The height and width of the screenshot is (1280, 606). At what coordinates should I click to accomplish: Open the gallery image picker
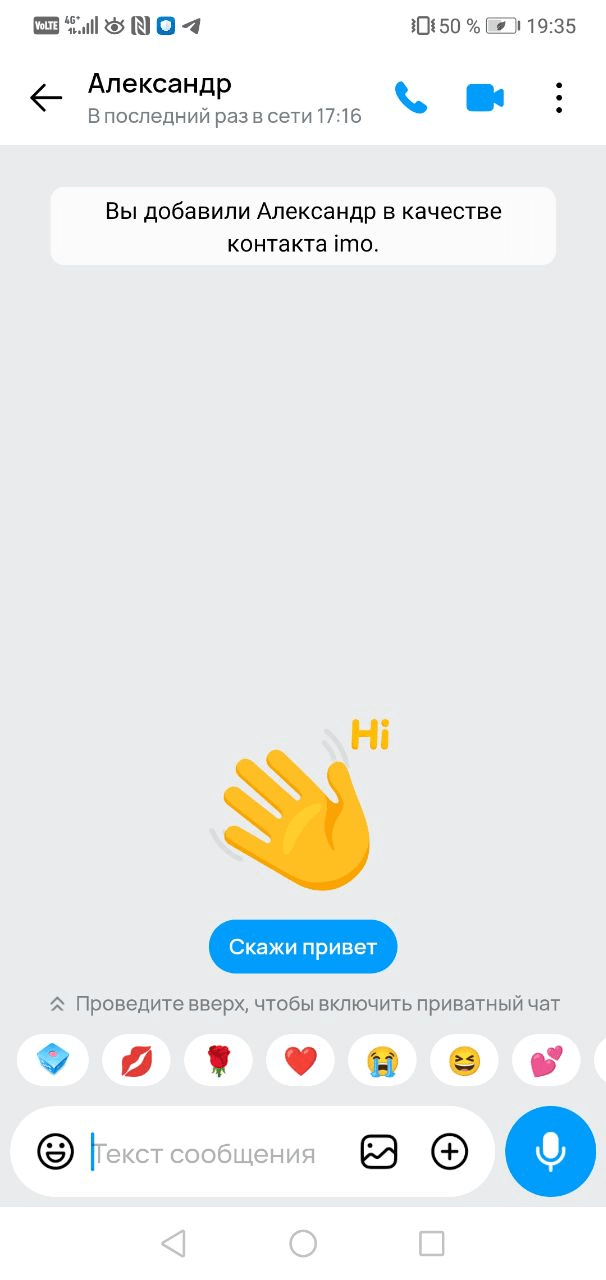[379, 1152]
